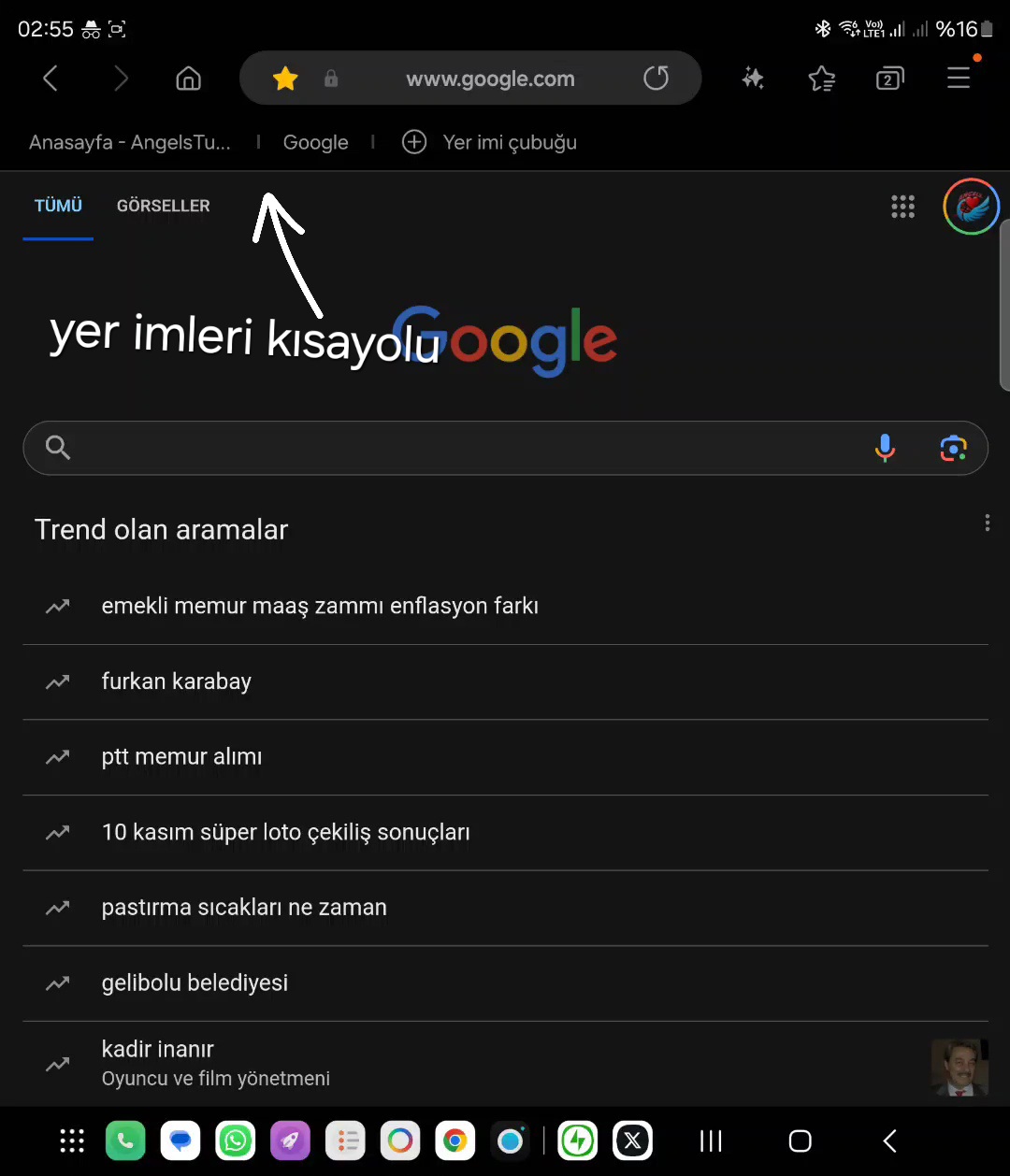The image size is (1010, 1176).
Task: Open Google Lens camera search
Action: click(x=953, y=448)
